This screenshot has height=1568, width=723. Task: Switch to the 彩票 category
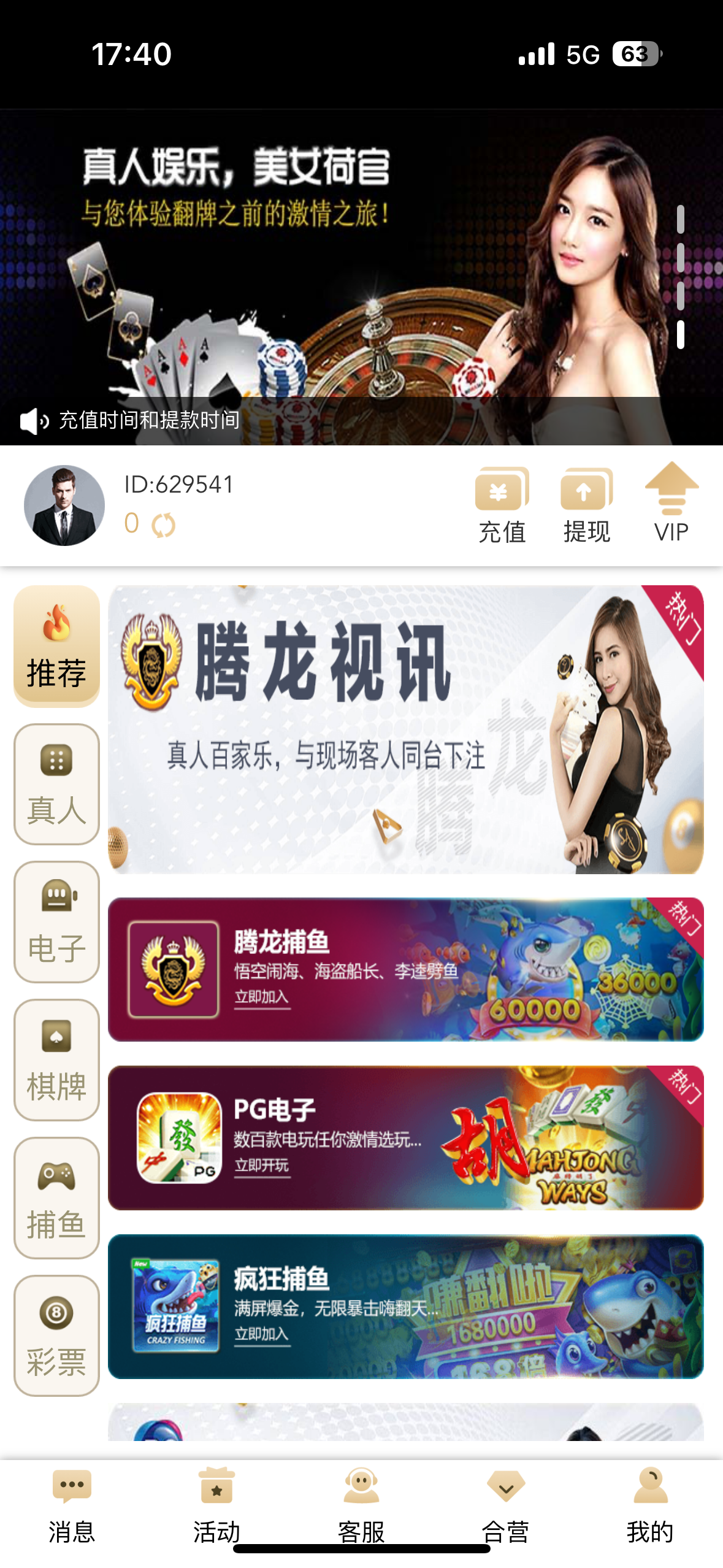tap(56, 1335)
